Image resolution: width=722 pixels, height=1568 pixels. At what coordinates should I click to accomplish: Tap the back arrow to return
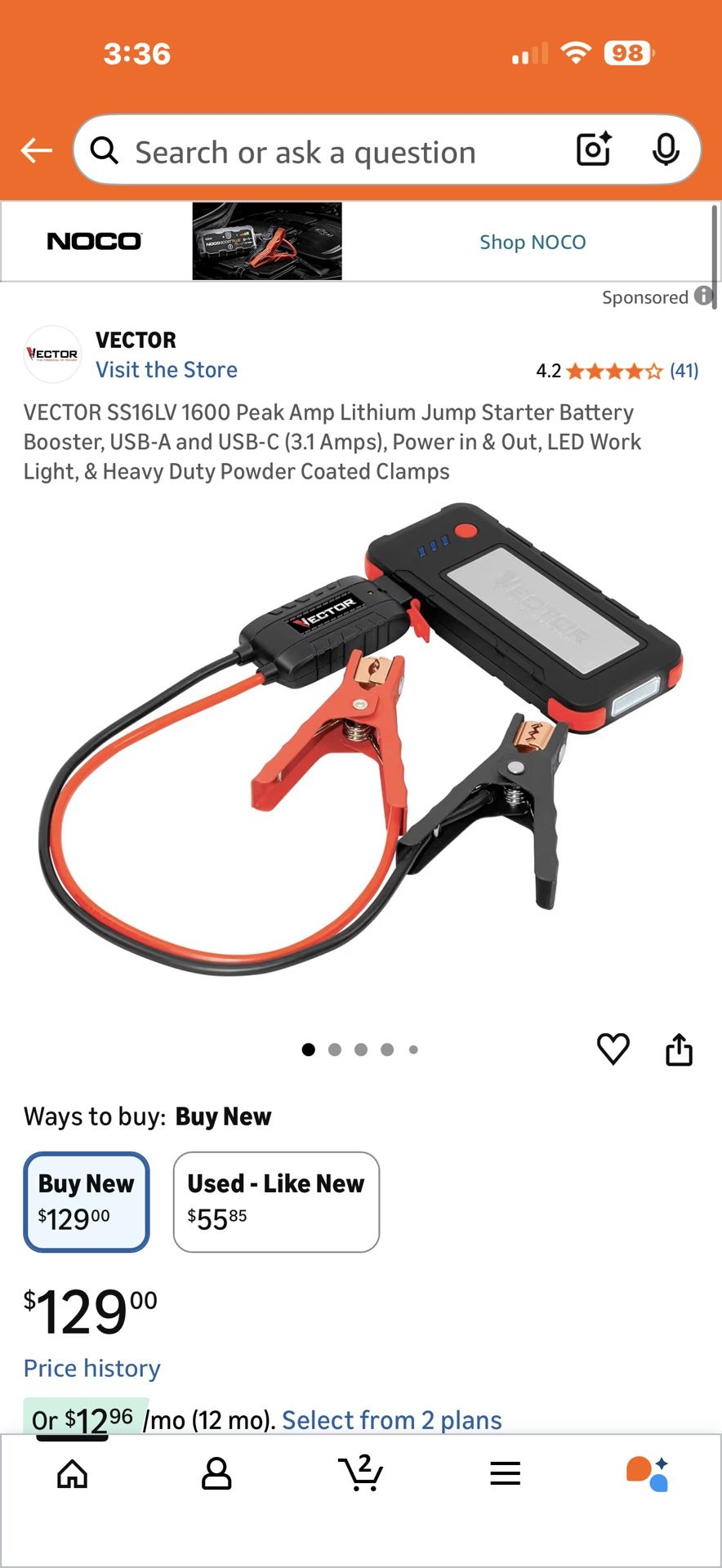(35, 150)
